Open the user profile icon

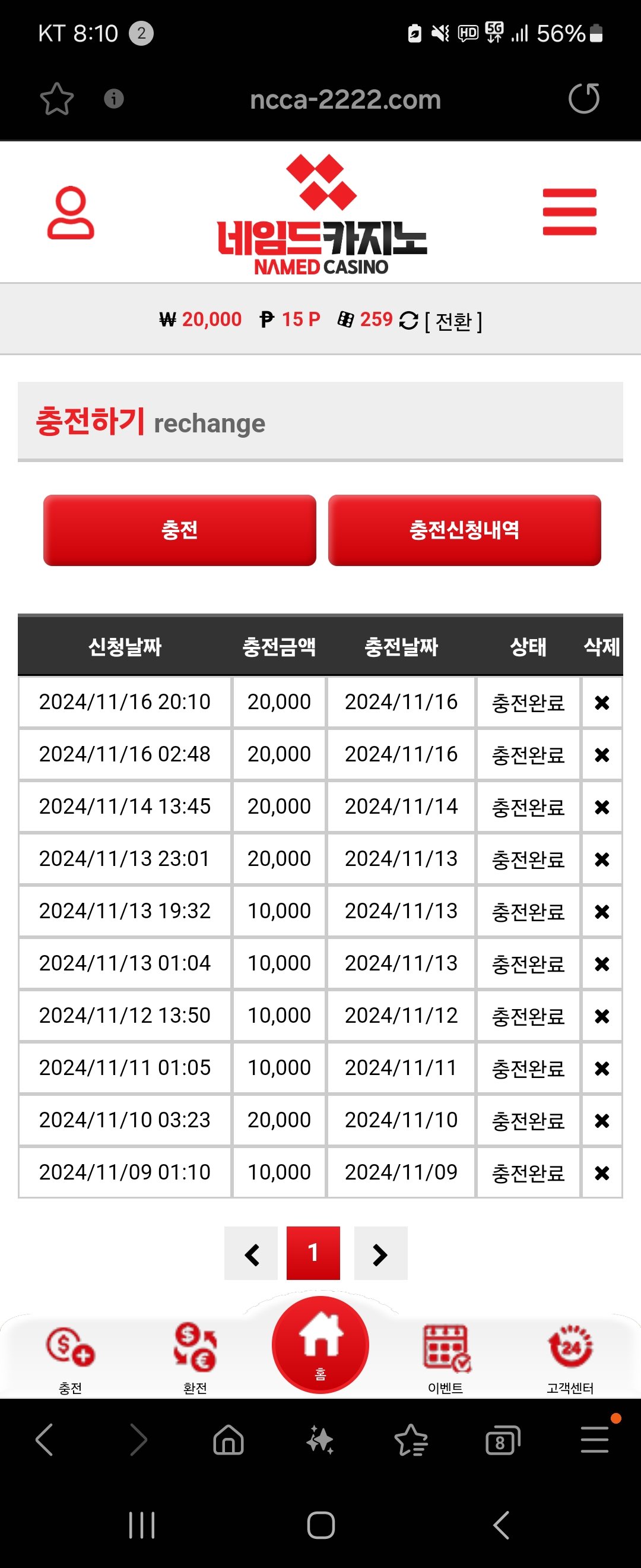tap(71, 213)
